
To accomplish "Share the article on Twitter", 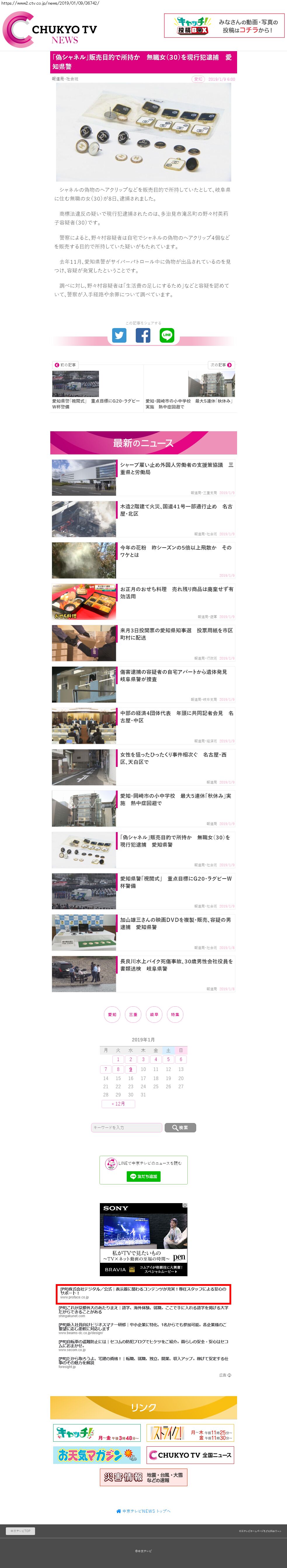I will pos(119,335).
